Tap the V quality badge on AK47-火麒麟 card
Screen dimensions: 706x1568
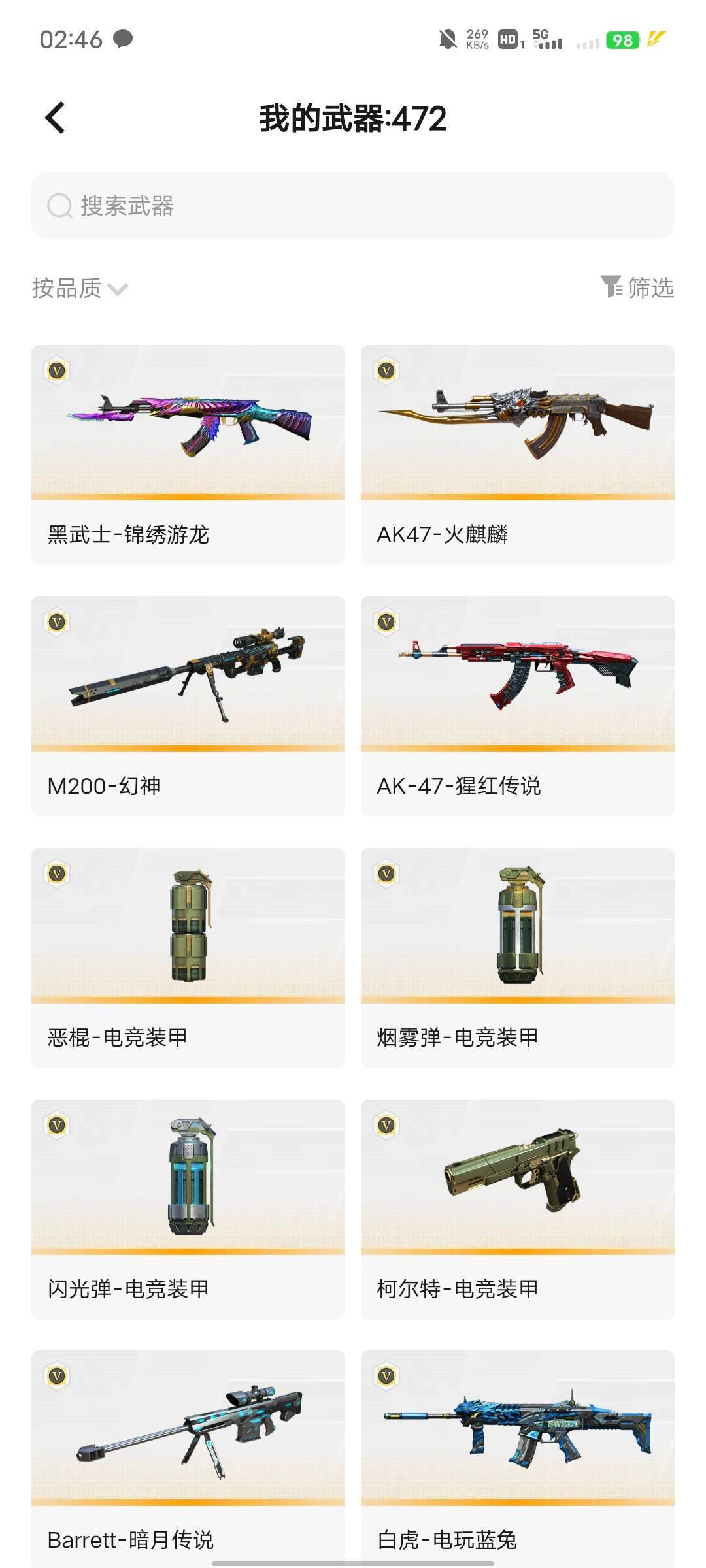coord(386,369)
